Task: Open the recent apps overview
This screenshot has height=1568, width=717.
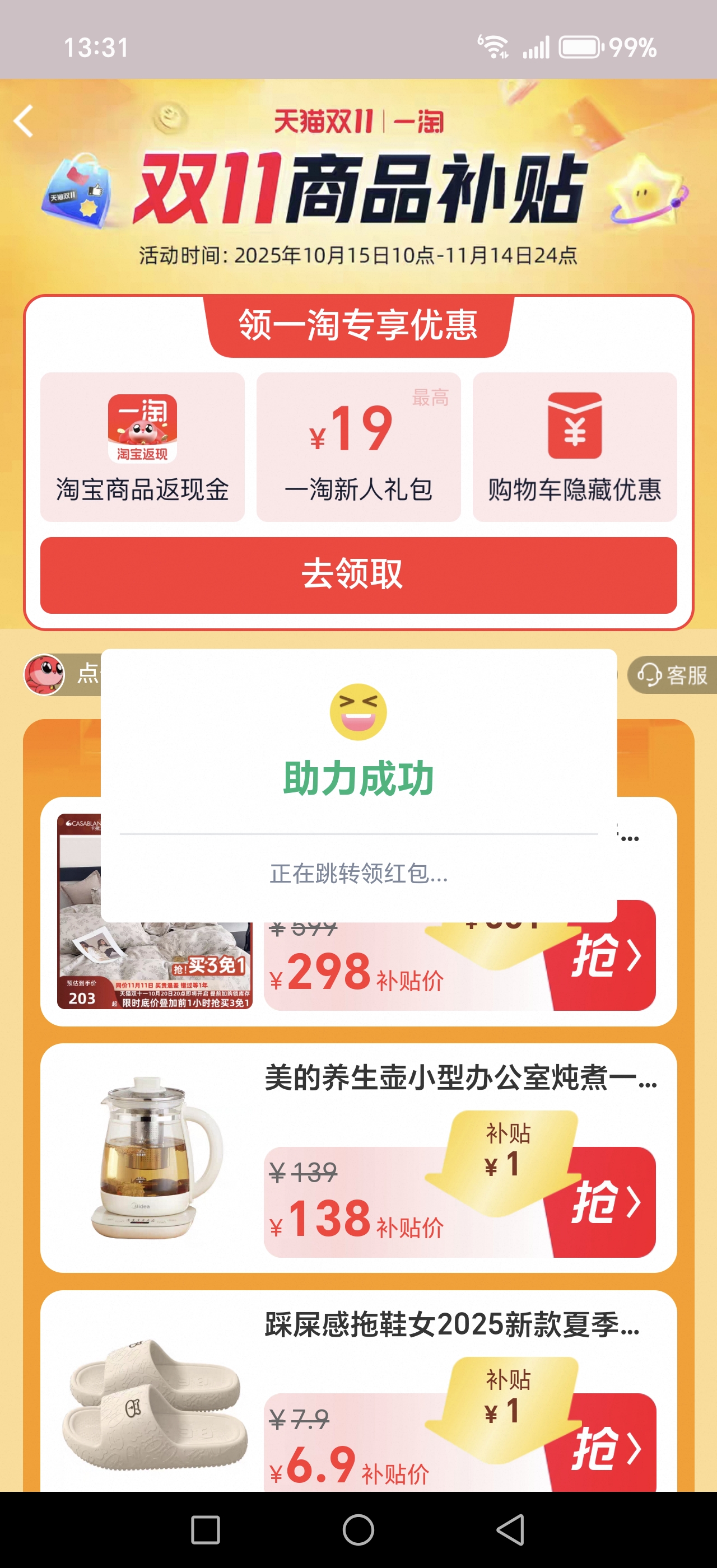Action: coord(206,1529)
